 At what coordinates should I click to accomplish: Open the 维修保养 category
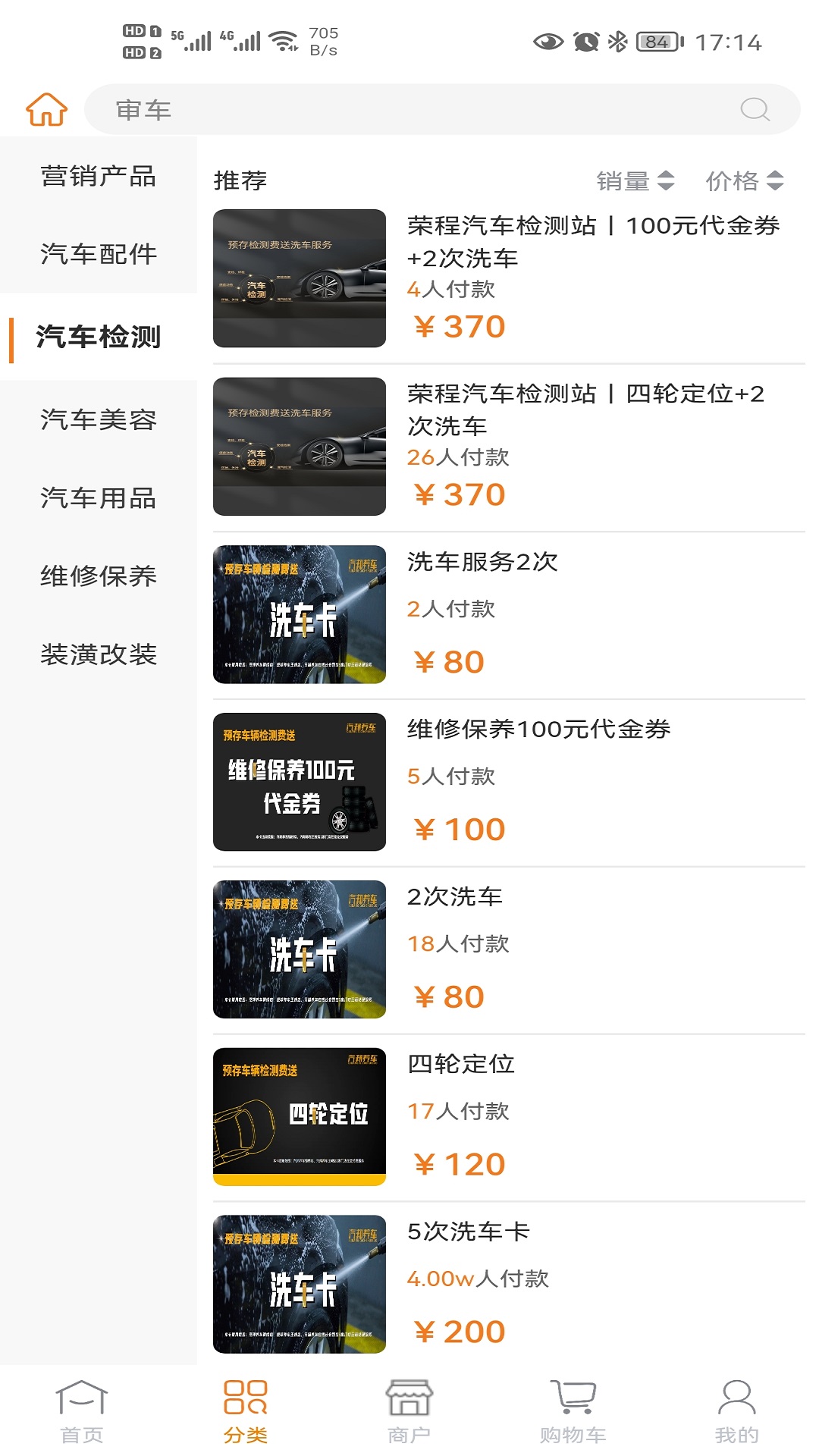(99, 576)
